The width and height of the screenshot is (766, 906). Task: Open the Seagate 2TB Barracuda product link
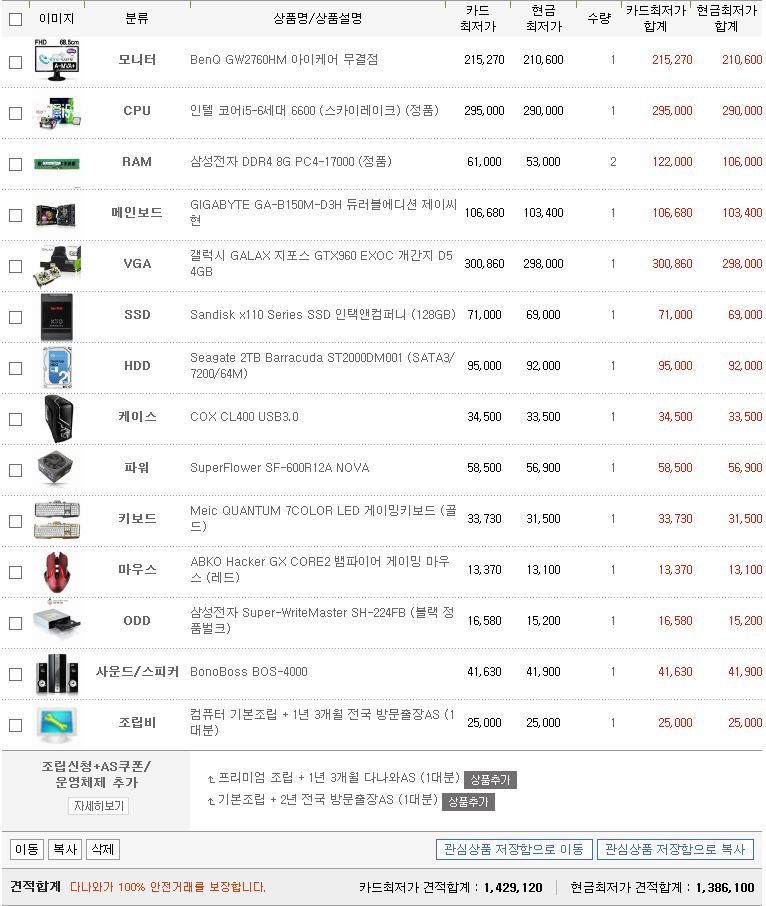(x=322, y=366)
